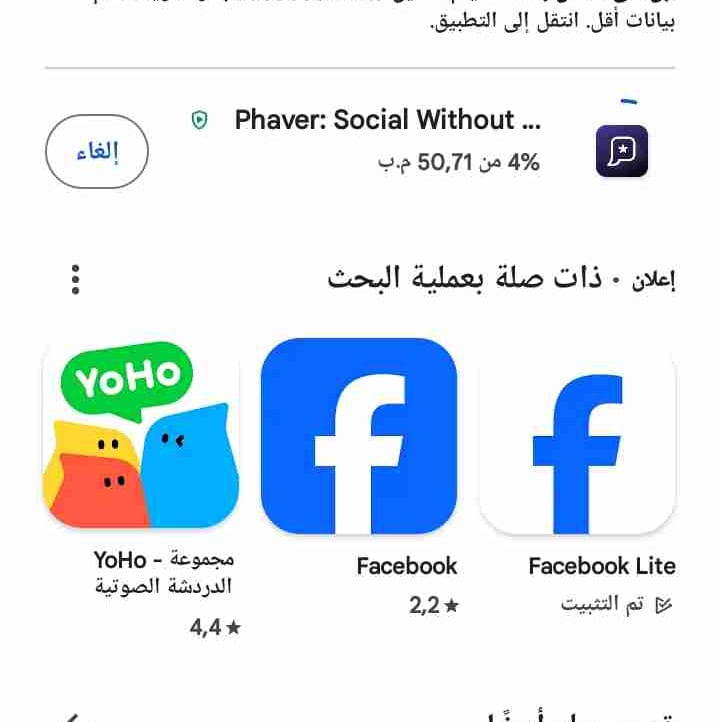View the Facebook app page

(359, 435)
